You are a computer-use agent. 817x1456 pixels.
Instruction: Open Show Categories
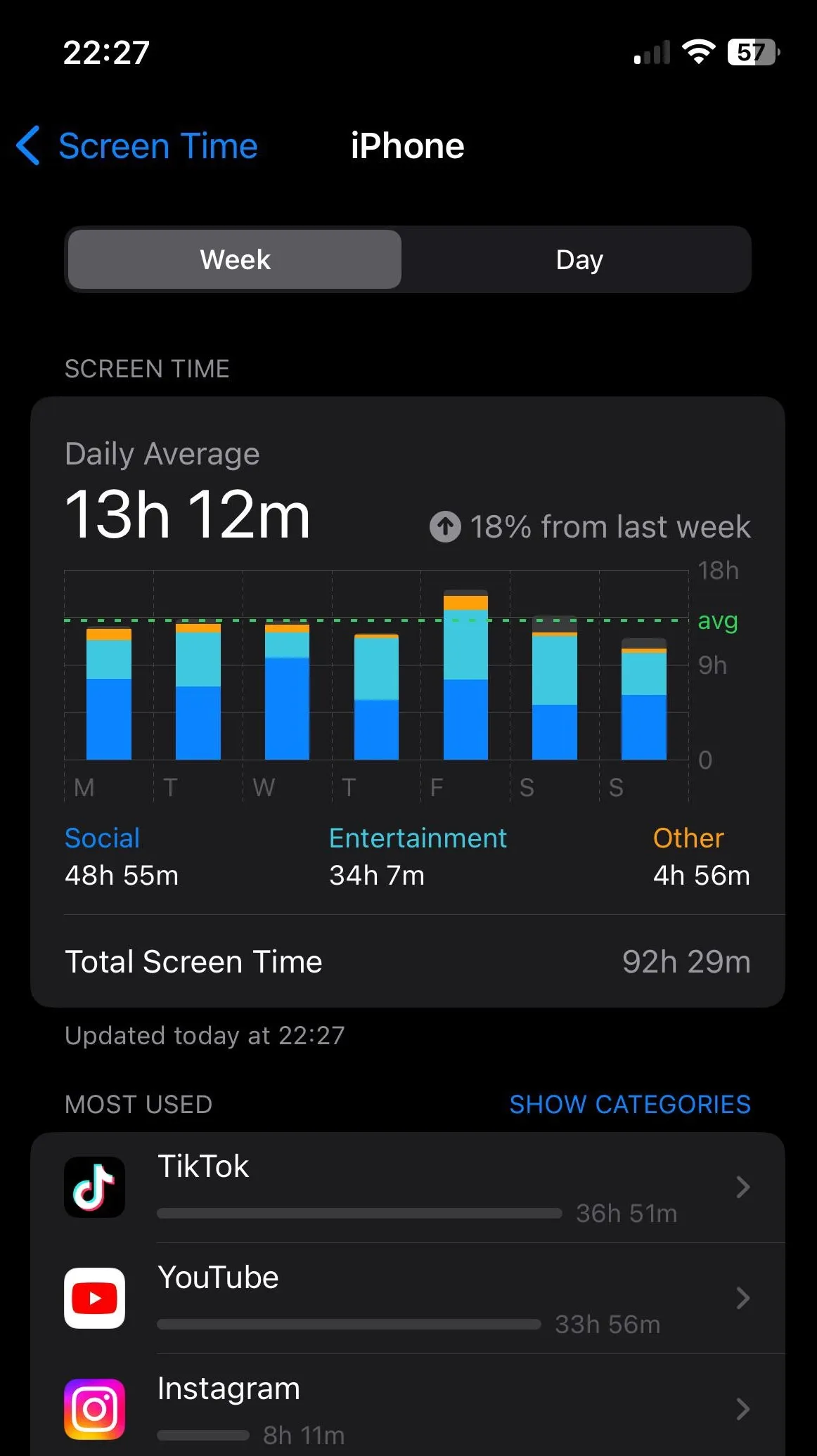[629, 1104]
